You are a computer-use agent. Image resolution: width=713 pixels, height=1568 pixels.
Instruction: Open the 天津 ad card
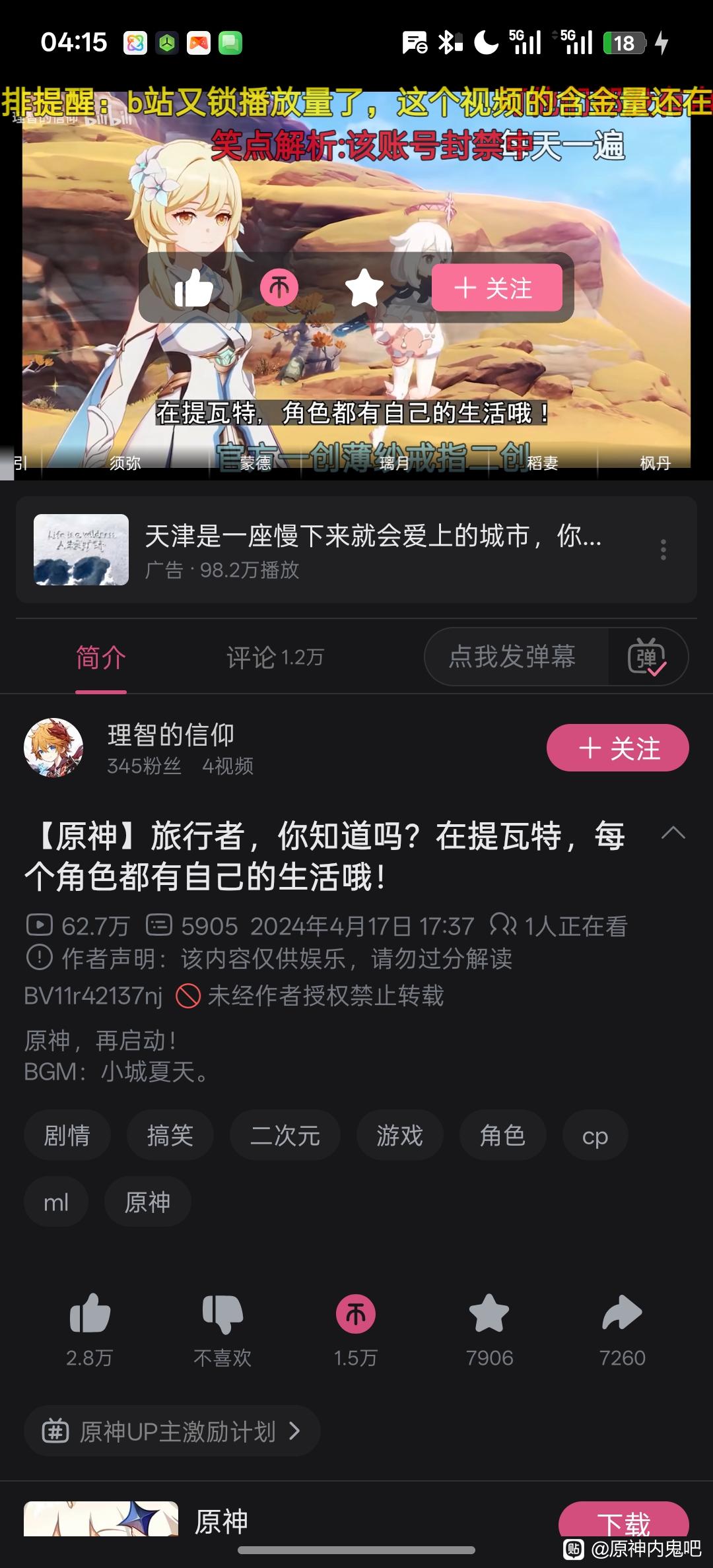tap(356, 550)
